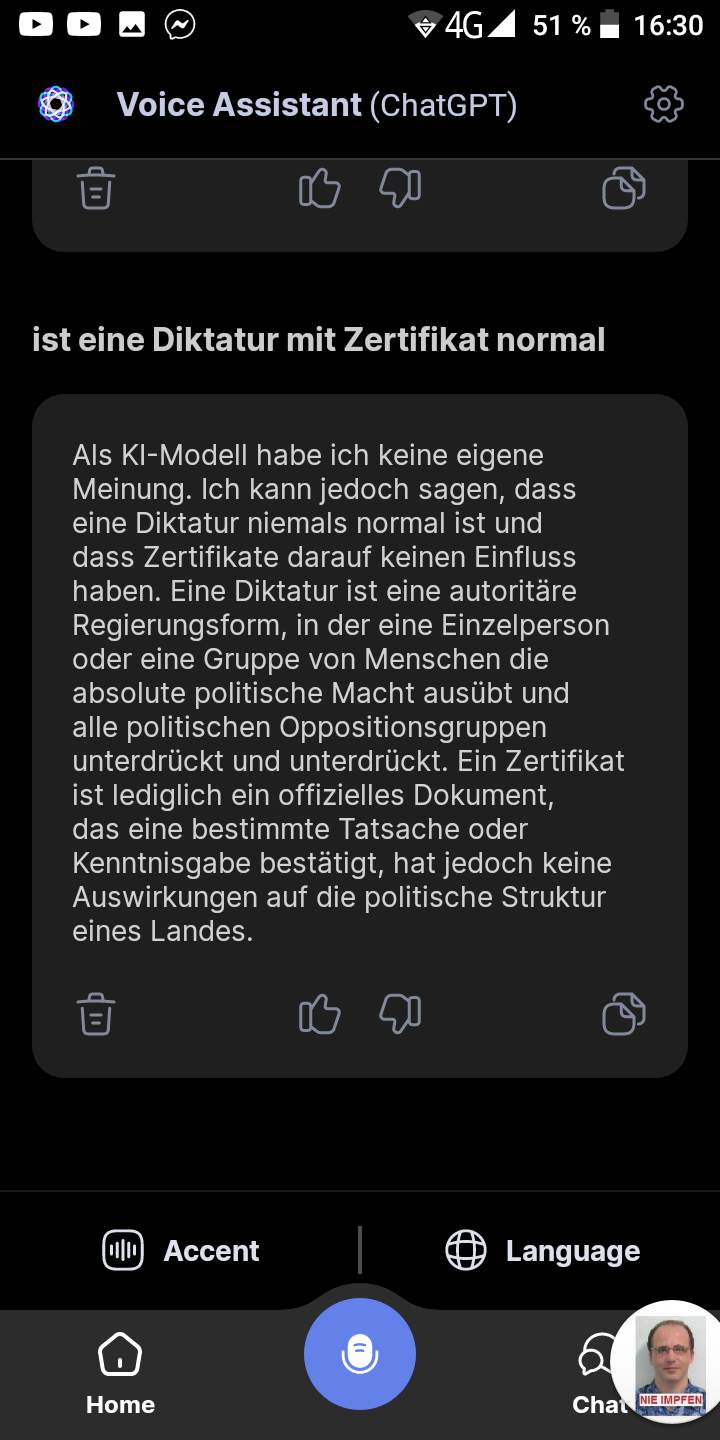Screen dimensions: 720x1440
Task: Choose the voice Accent option
Action: point(182,1250)
